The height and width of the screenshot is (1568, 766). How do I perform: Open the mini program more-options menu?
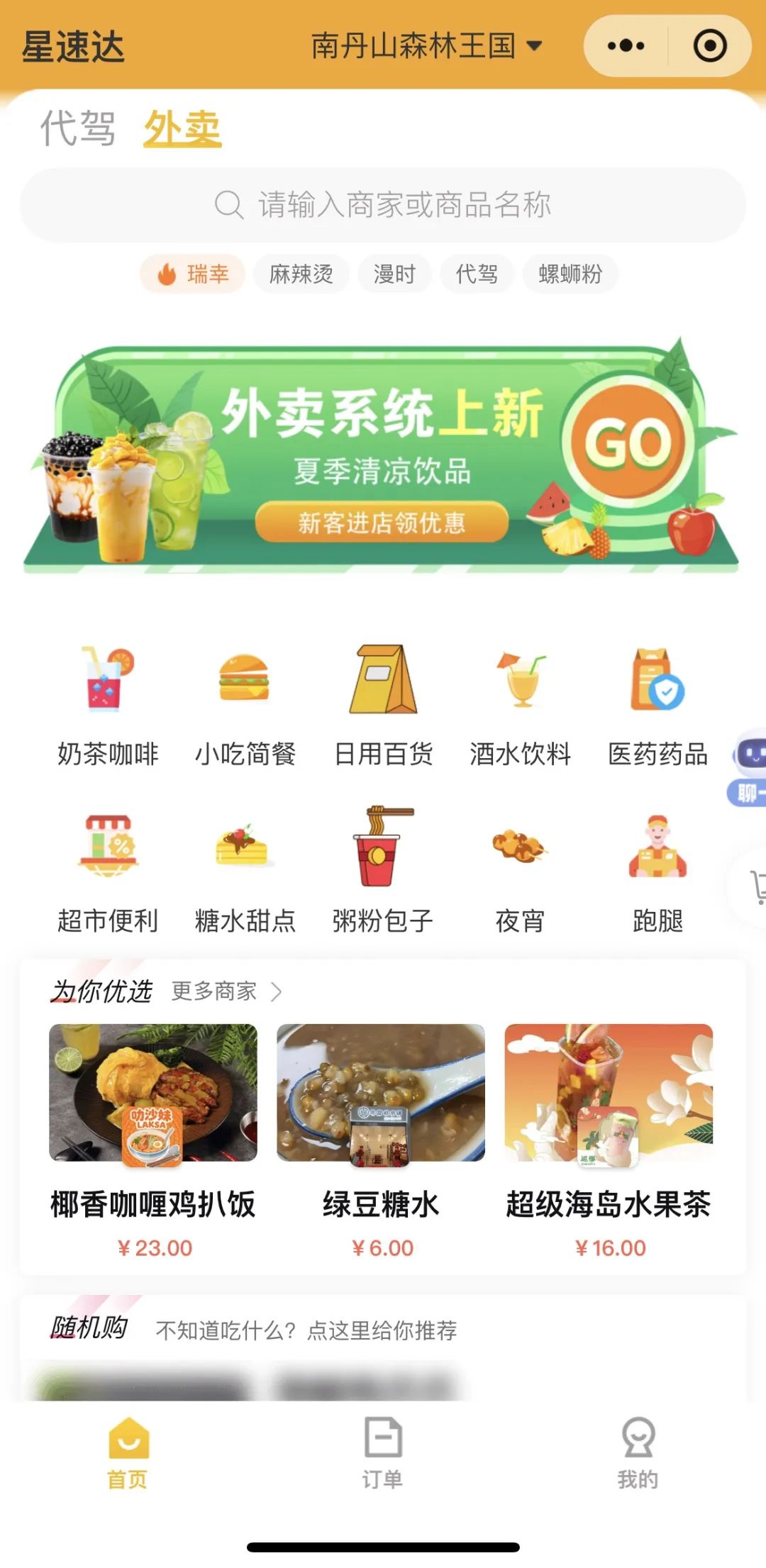(626, 46)
